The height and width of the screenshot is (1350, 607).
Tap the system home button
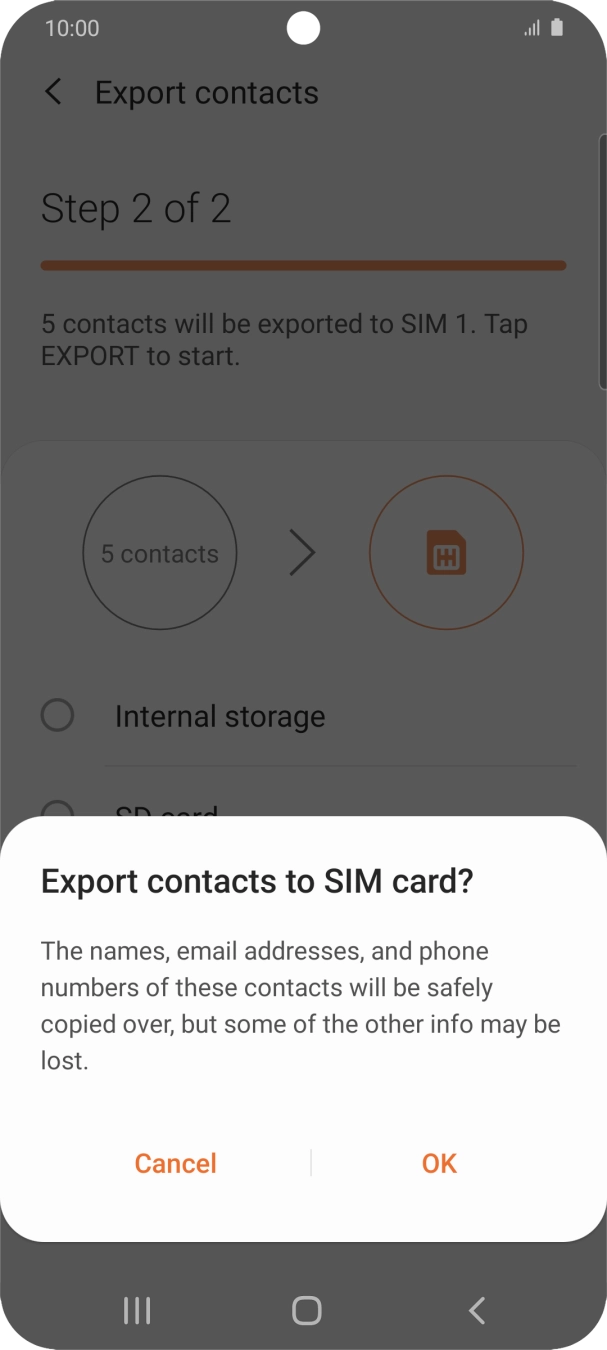coord(306,1310)
